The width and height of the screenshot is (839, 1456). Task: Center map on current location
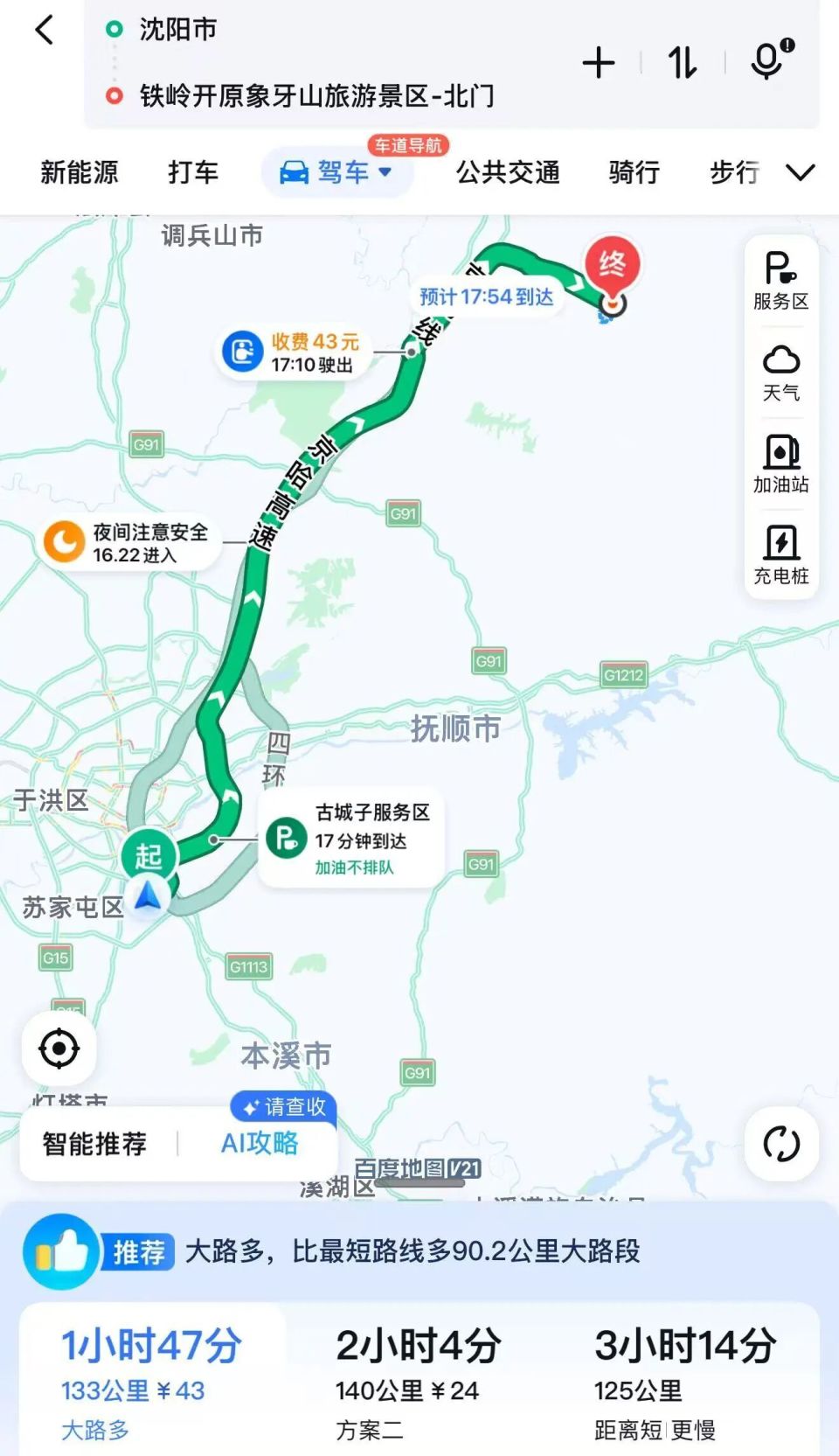tap(58, 1048)
